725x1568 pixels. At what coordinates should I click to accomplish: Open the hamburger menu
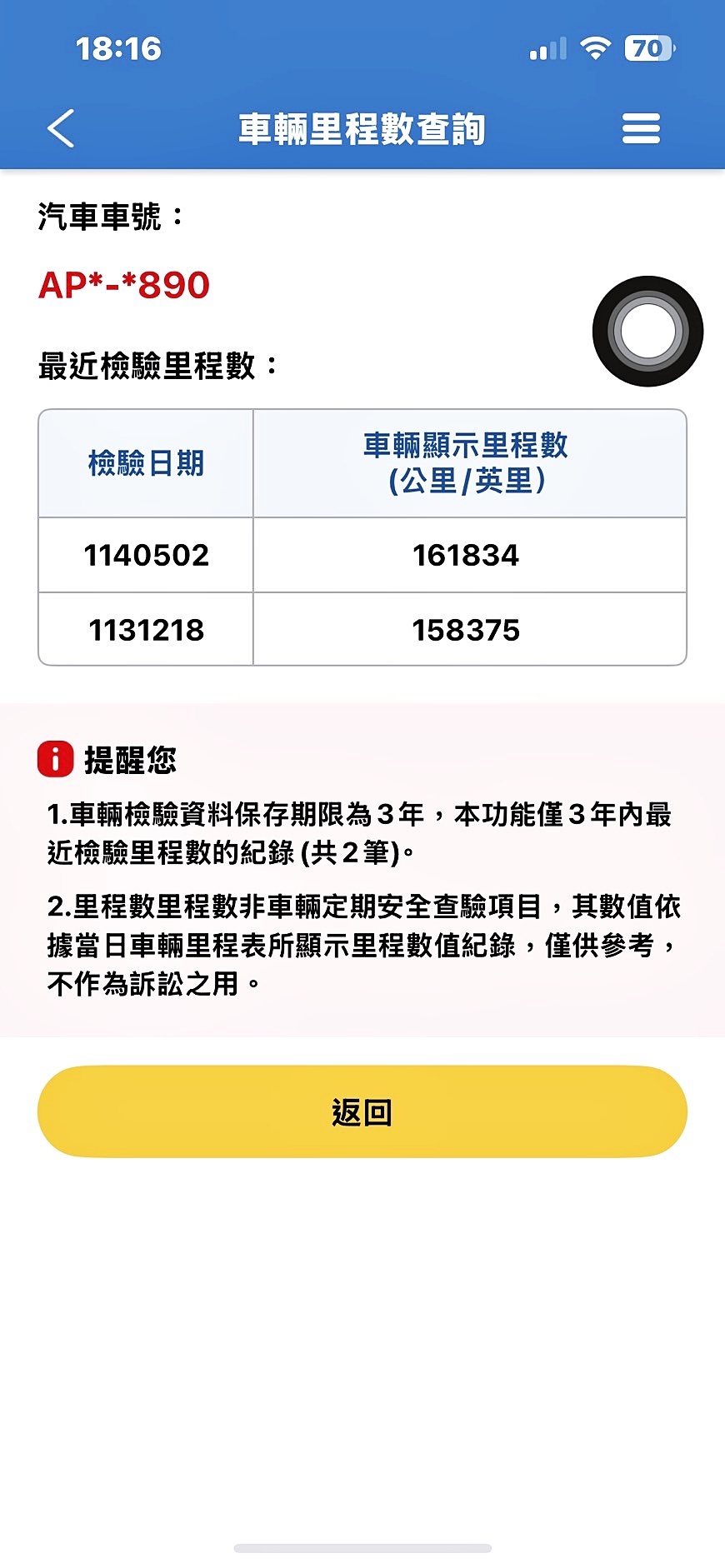(x=641, y=128)
